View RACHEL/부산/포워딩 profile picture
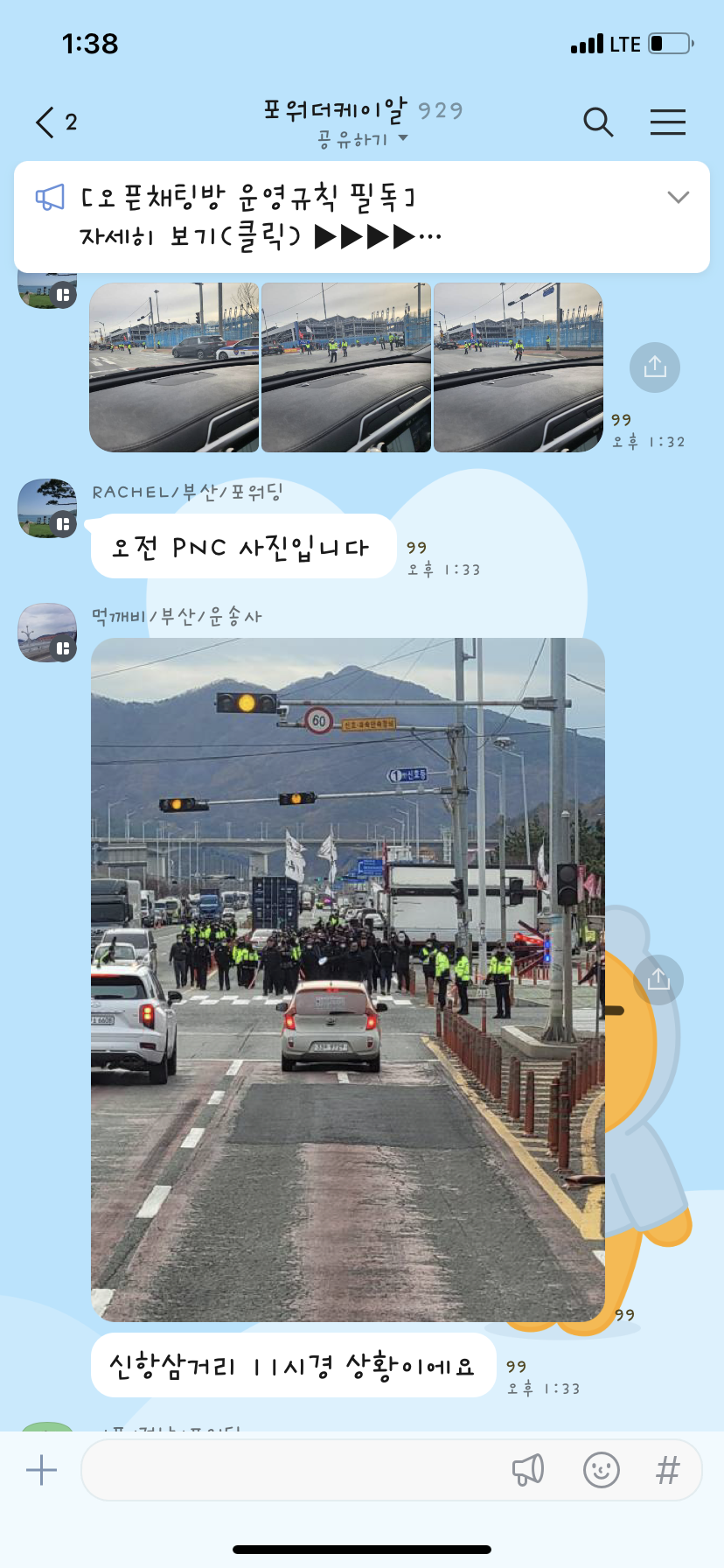Screen dimensions: 724x1568 coord(47,507)
